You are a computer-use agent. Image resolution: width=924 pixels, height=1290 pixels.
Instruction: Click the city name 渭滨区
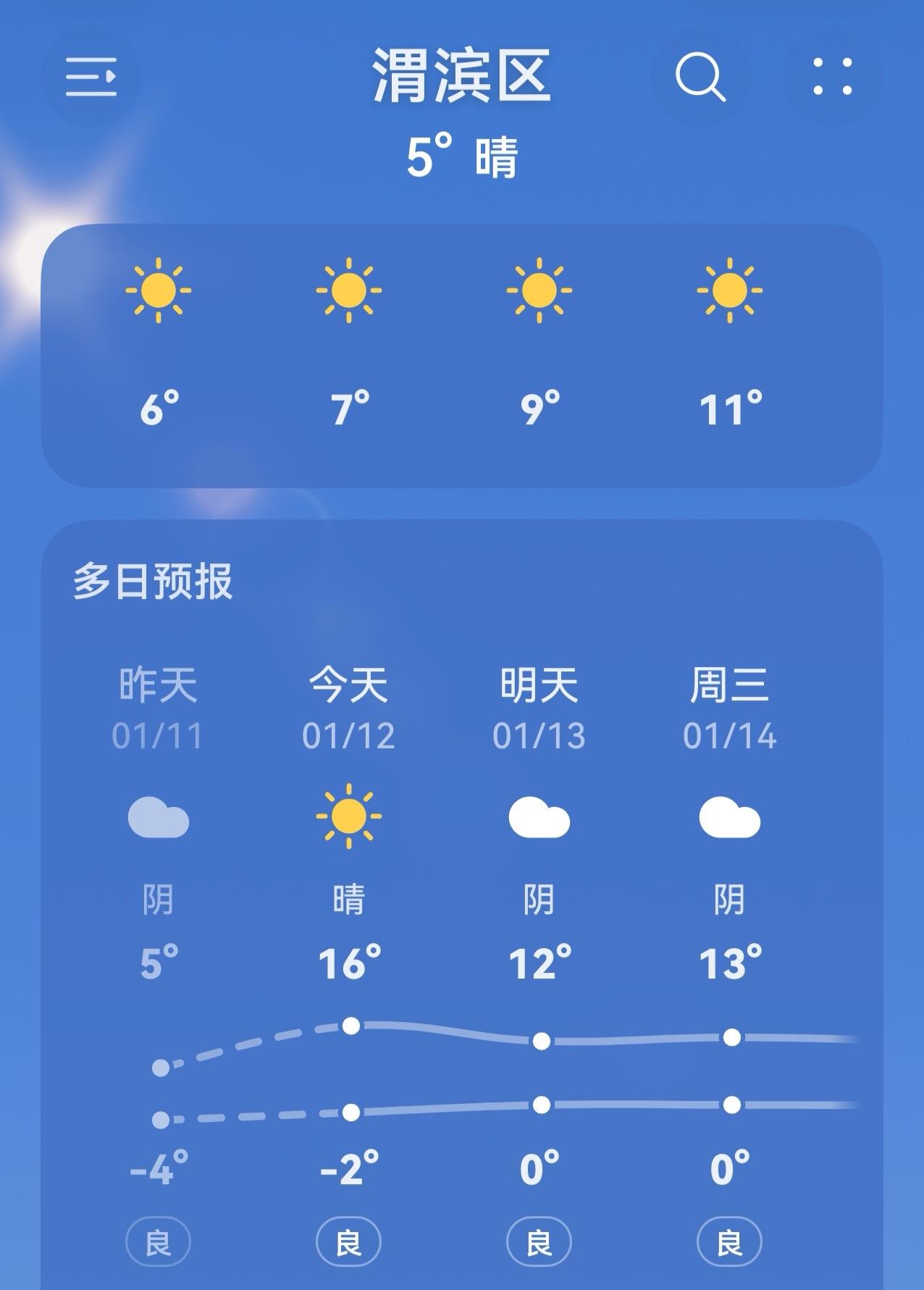pyautogui.click(x=462, y=76)
